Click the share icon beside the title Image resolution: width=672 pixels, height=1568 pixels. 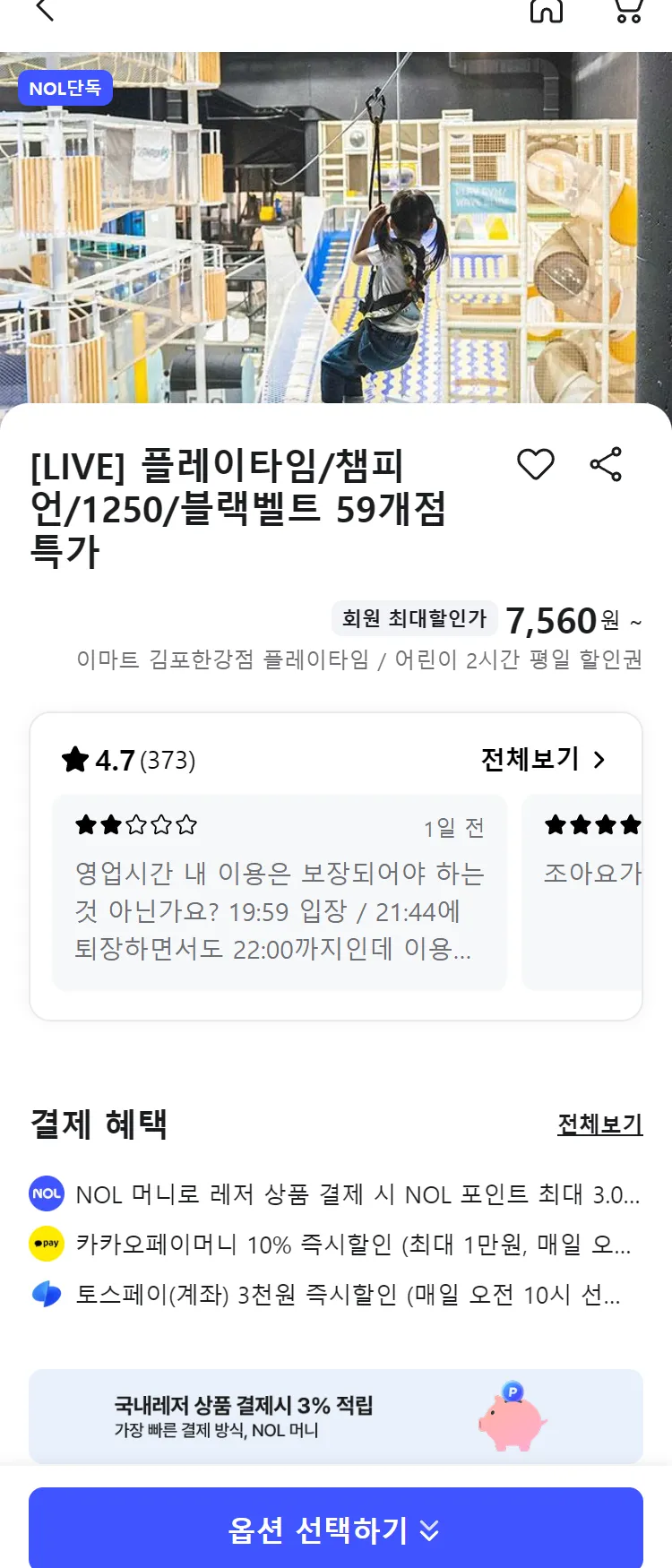point(606,463)
